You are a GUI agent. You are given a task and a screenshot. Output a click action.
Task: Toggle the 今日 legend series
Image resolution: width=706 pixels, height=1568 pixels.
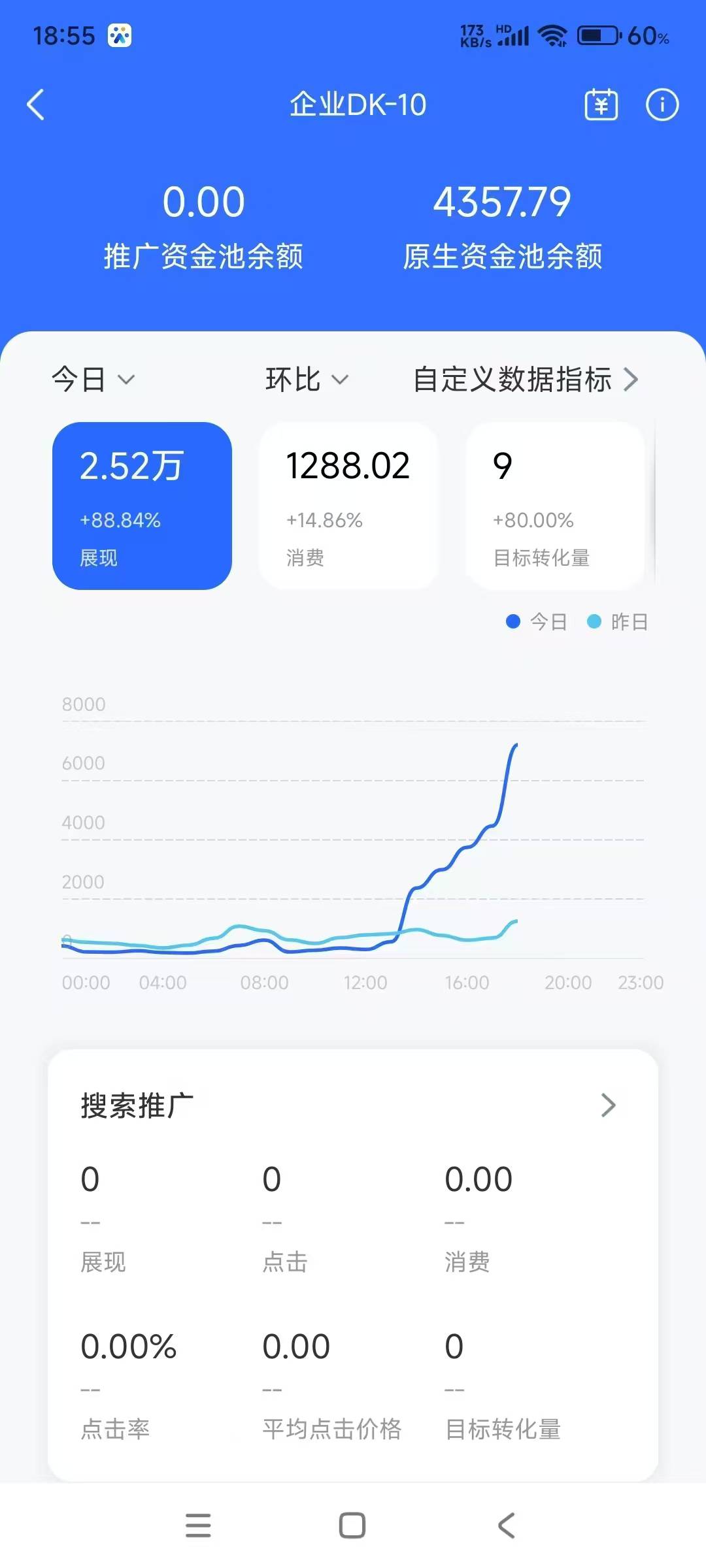pyautogui.click(x=536, y=622)
